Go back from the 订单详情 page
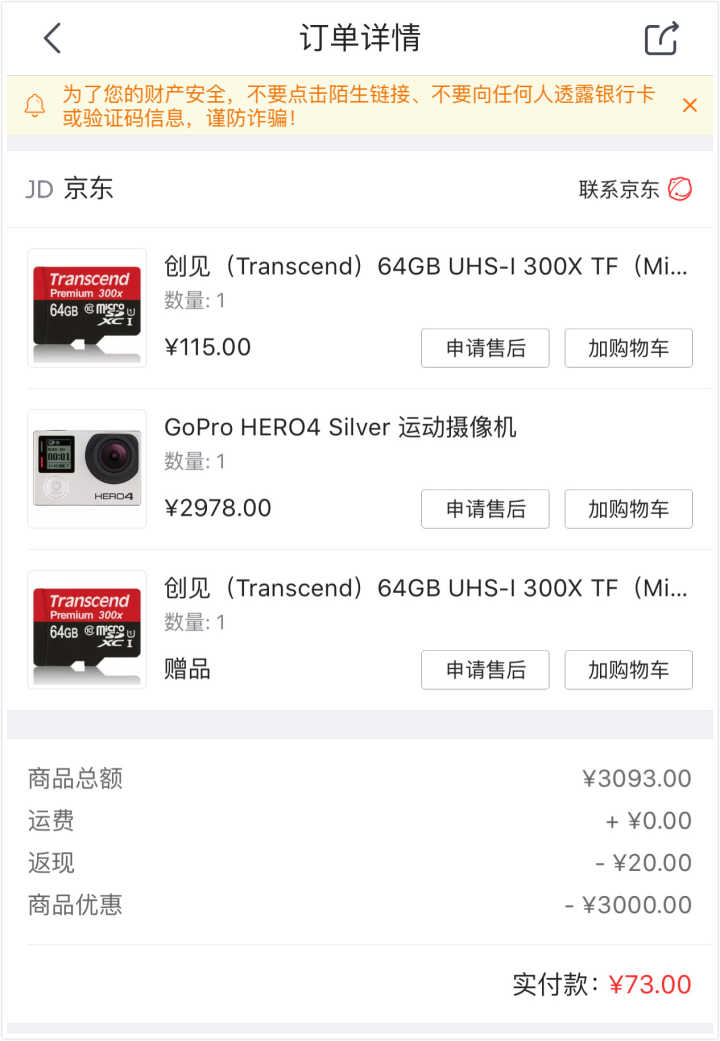This screenshot has height=1041, width=720. pos(52,38)
